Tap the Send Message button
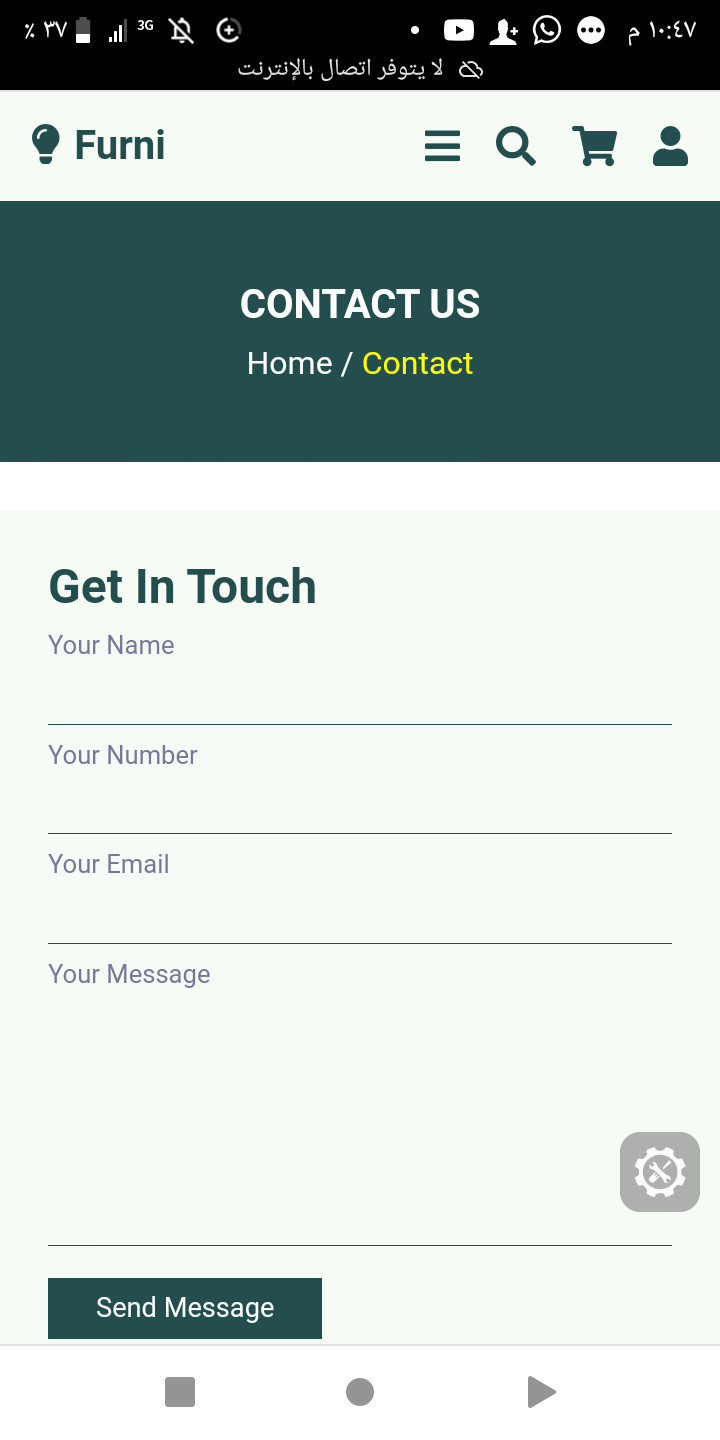 pyautogui.click(x=185, y=1308)
